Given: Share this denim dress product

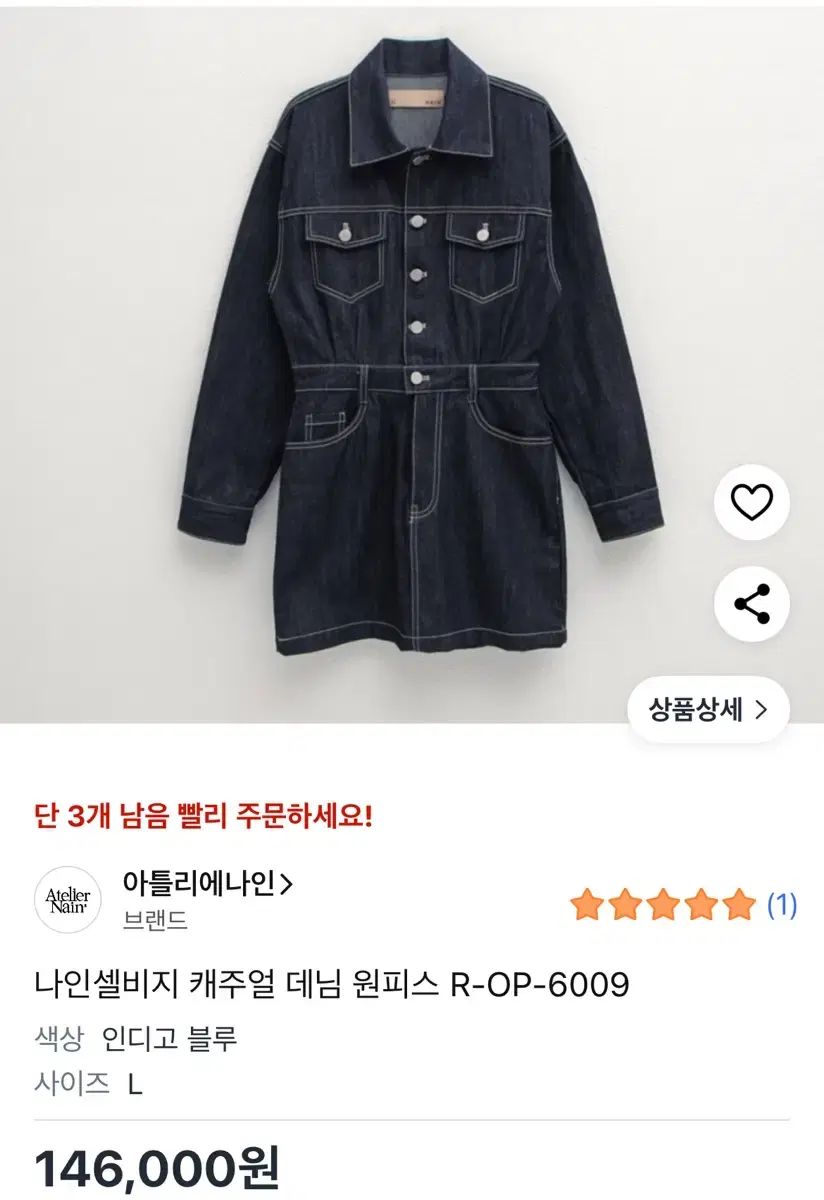Looking at the screenshot, I should point(752,604).
